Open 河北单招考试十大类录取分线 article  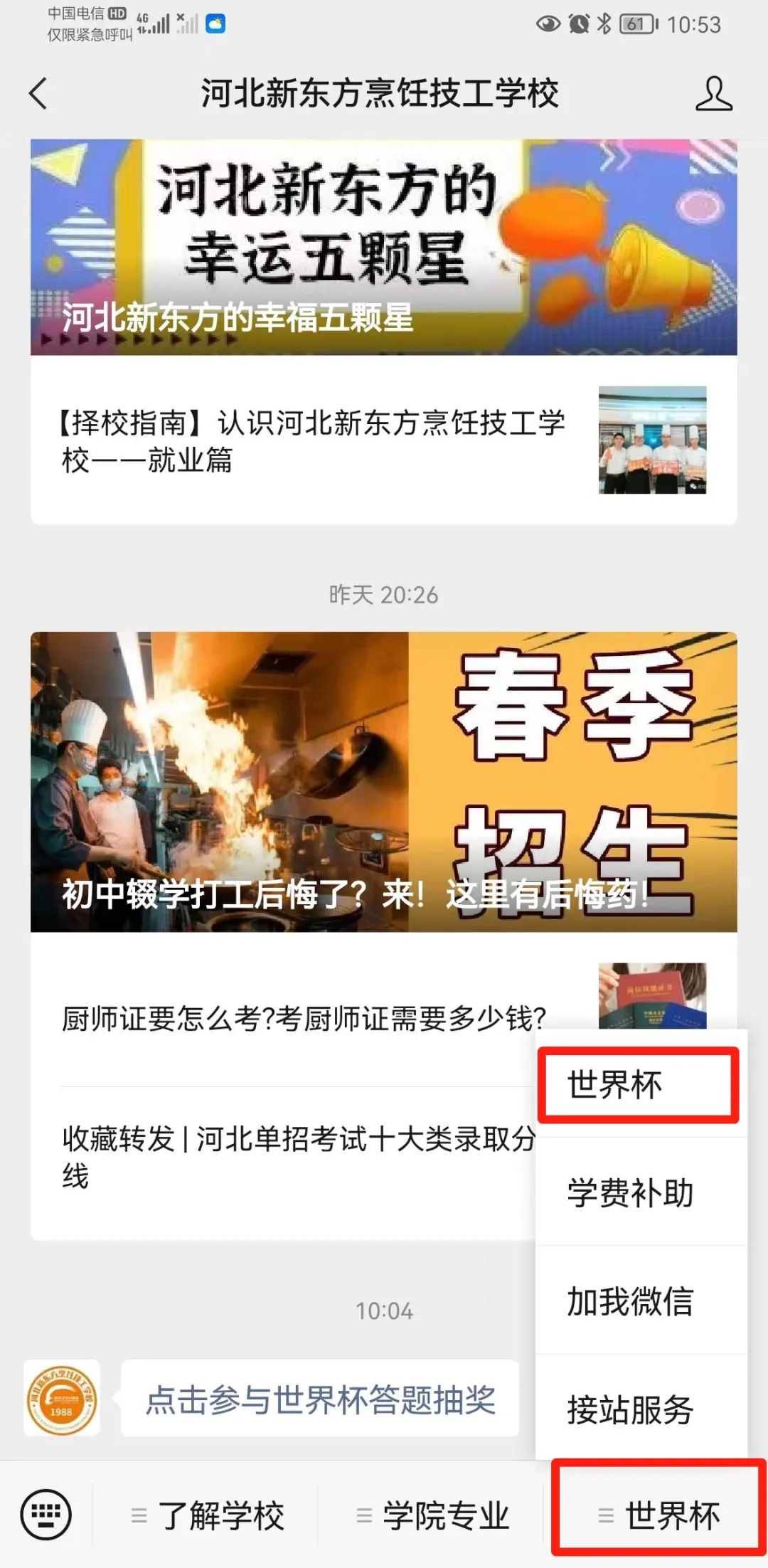(284, 1157)
